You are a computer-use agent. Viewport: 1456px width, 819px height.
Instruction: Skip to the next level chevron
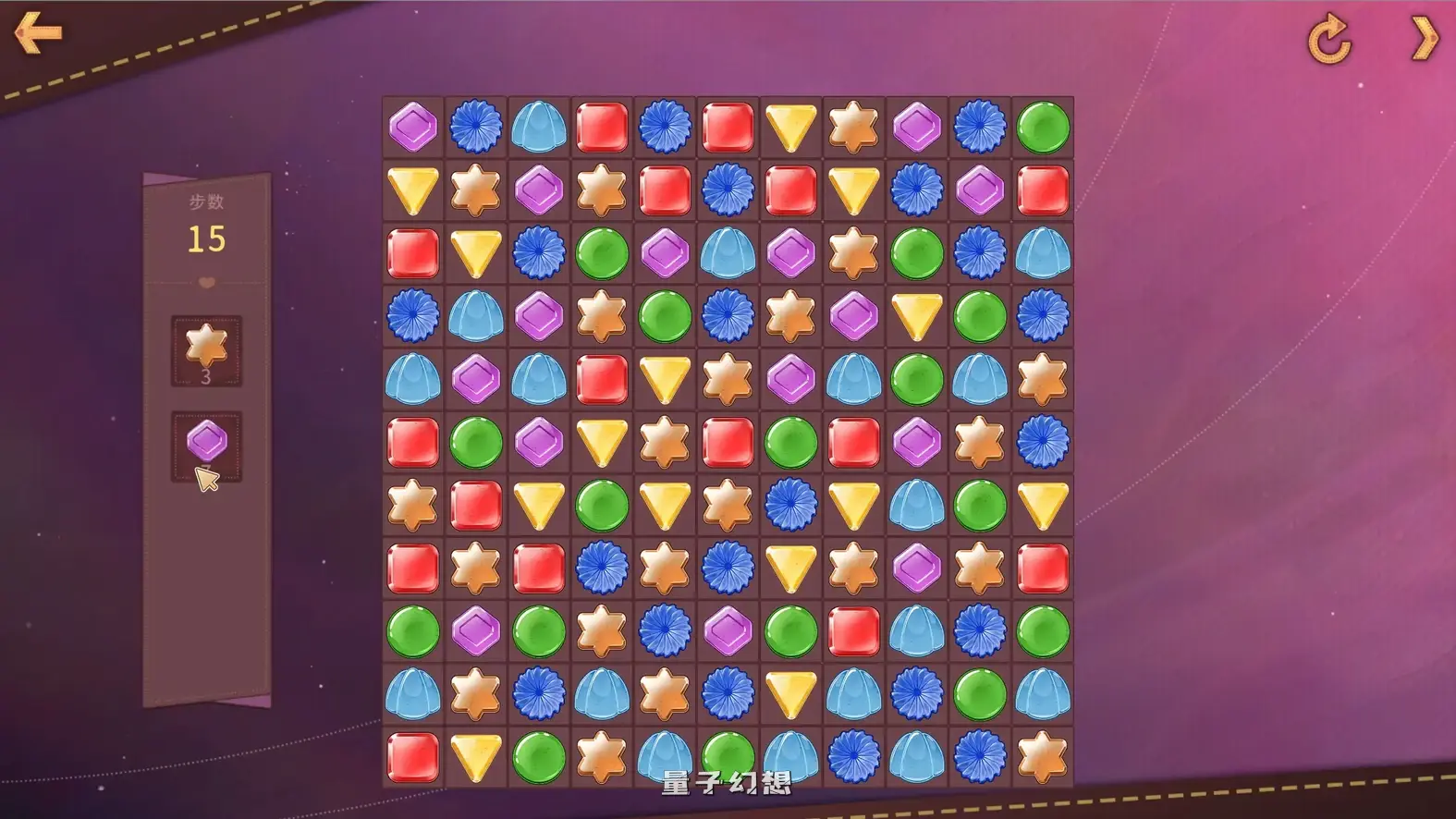1425,39
